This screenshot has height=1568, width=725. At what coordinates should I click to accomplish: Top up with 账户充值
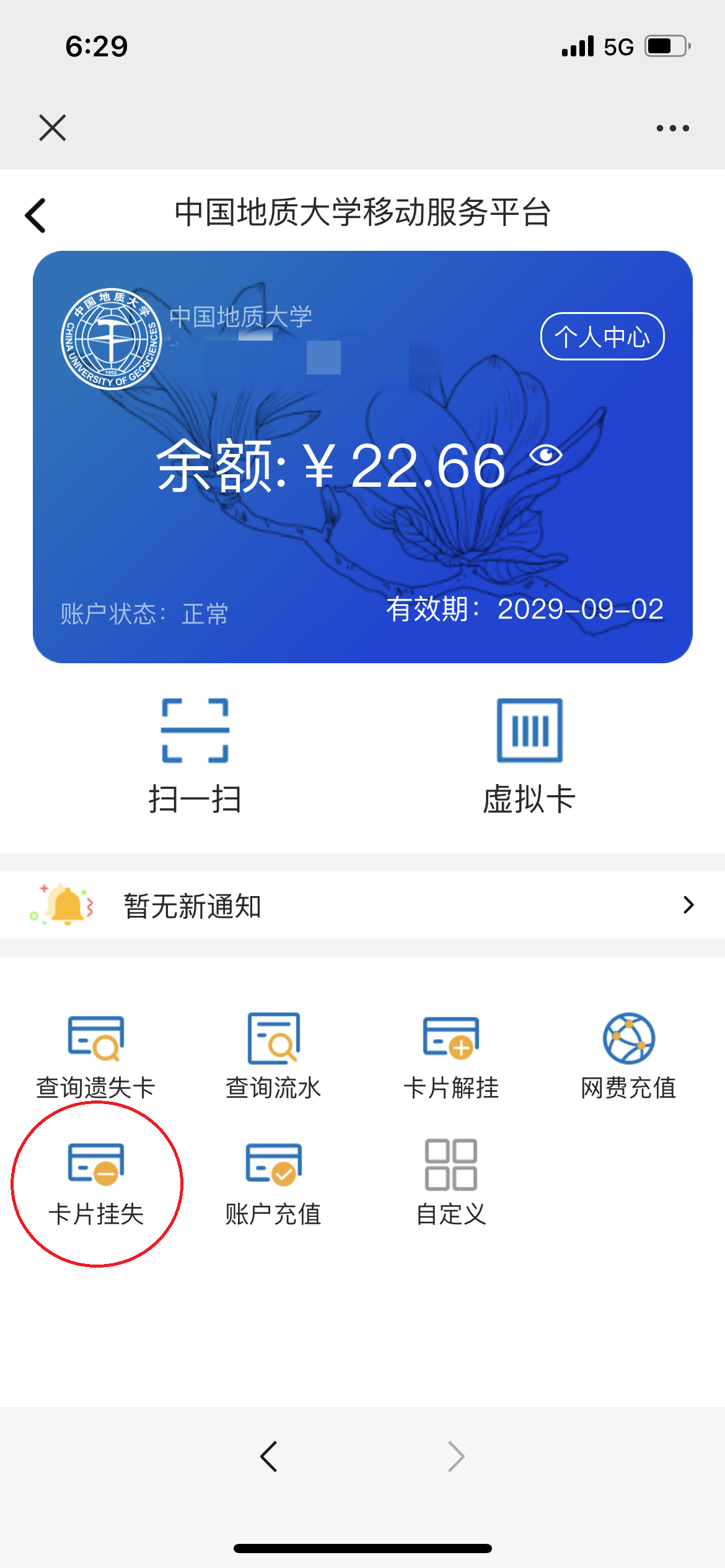click(x=273, y=1183)
